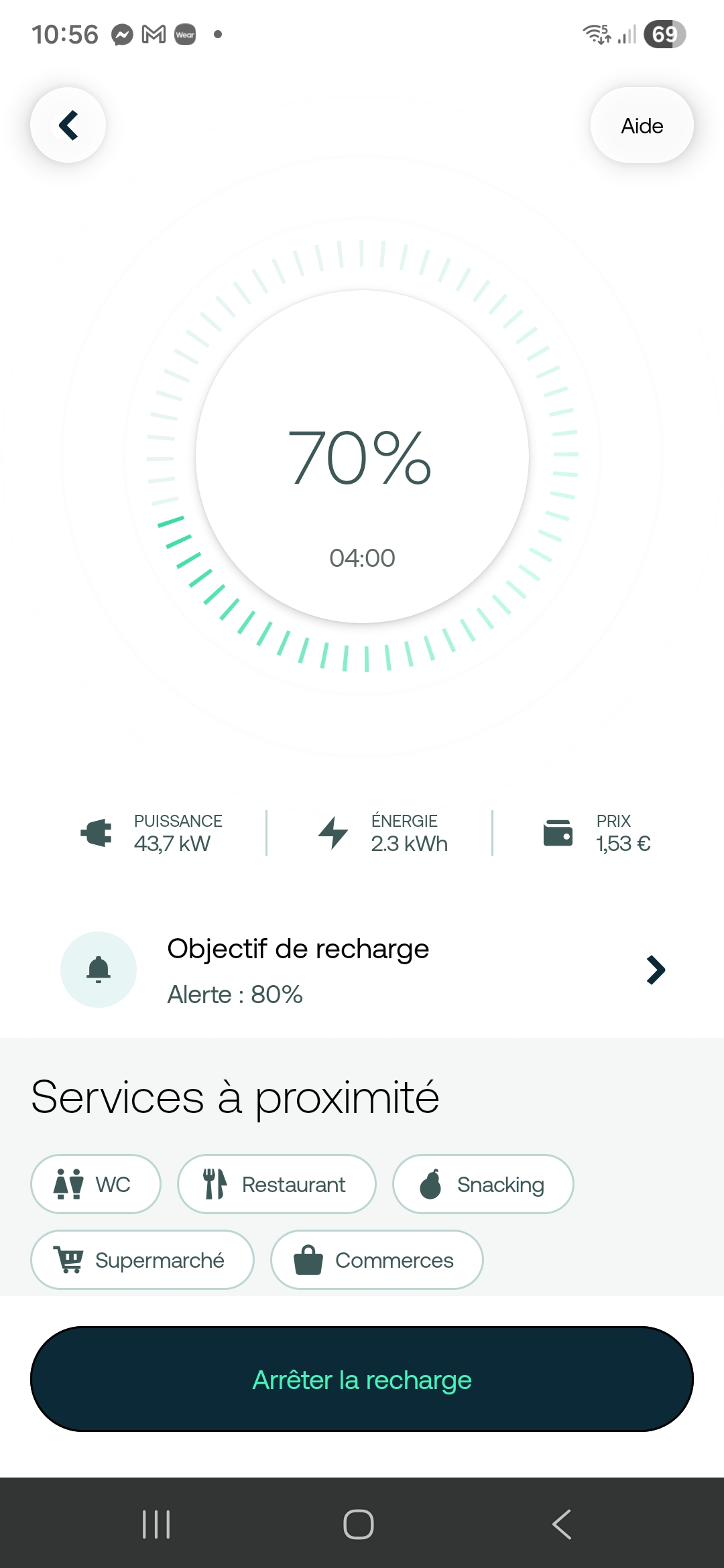Select the Snacking service chip
The height and width of the screenshot is (1568, 724).
click(483, 1184)
